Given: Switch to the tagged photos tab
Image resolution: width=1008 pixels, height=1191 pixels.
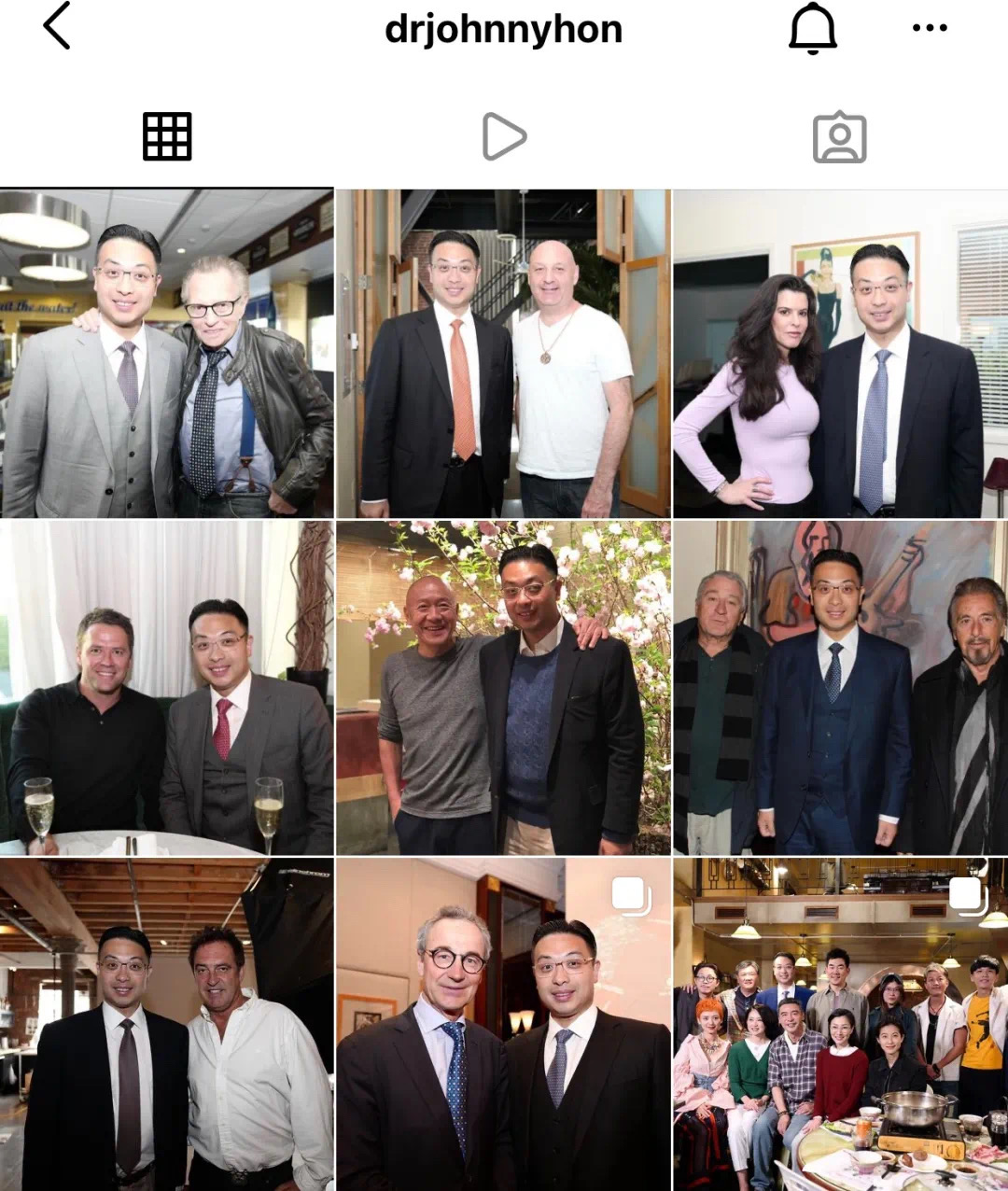Looking at the screenshot, I should [839, 137].
